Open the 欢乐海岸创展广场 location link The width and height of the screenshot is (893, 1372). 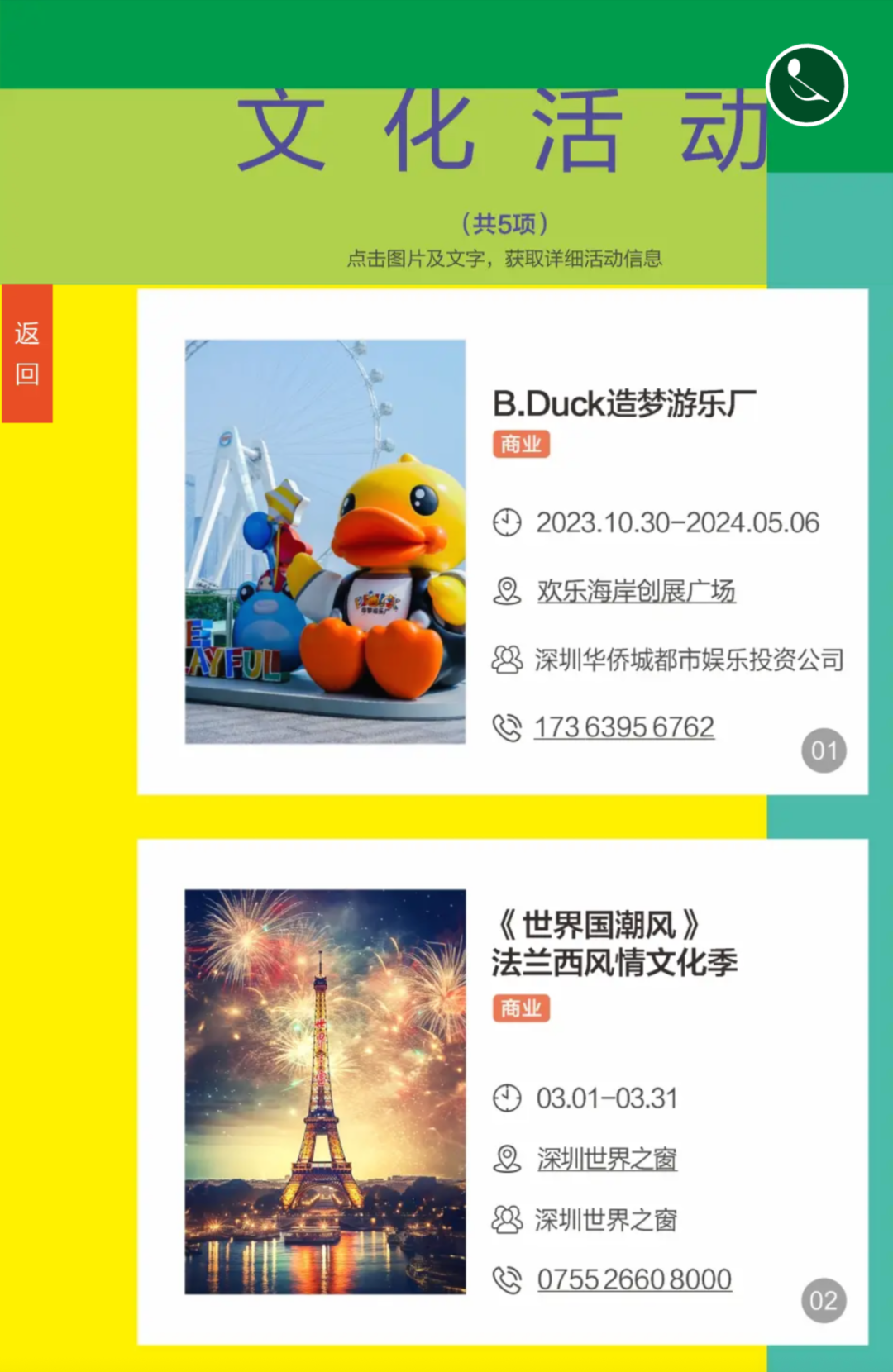(x=636, y=591)
